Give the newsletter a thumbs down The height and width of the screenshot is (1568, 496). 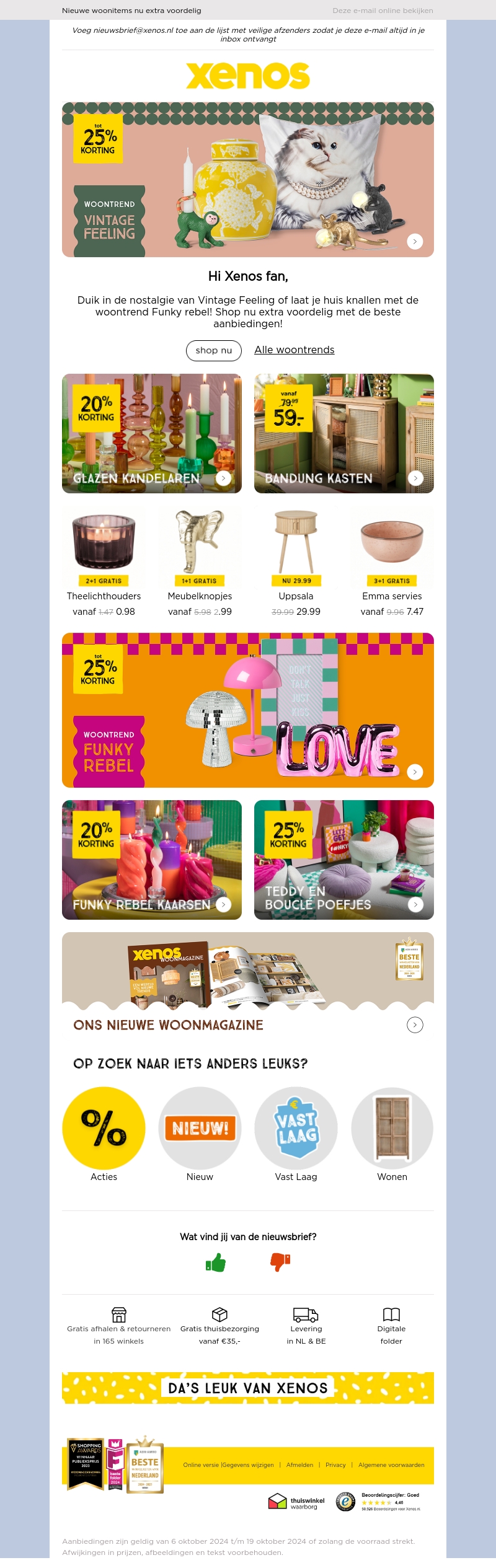280,1262
